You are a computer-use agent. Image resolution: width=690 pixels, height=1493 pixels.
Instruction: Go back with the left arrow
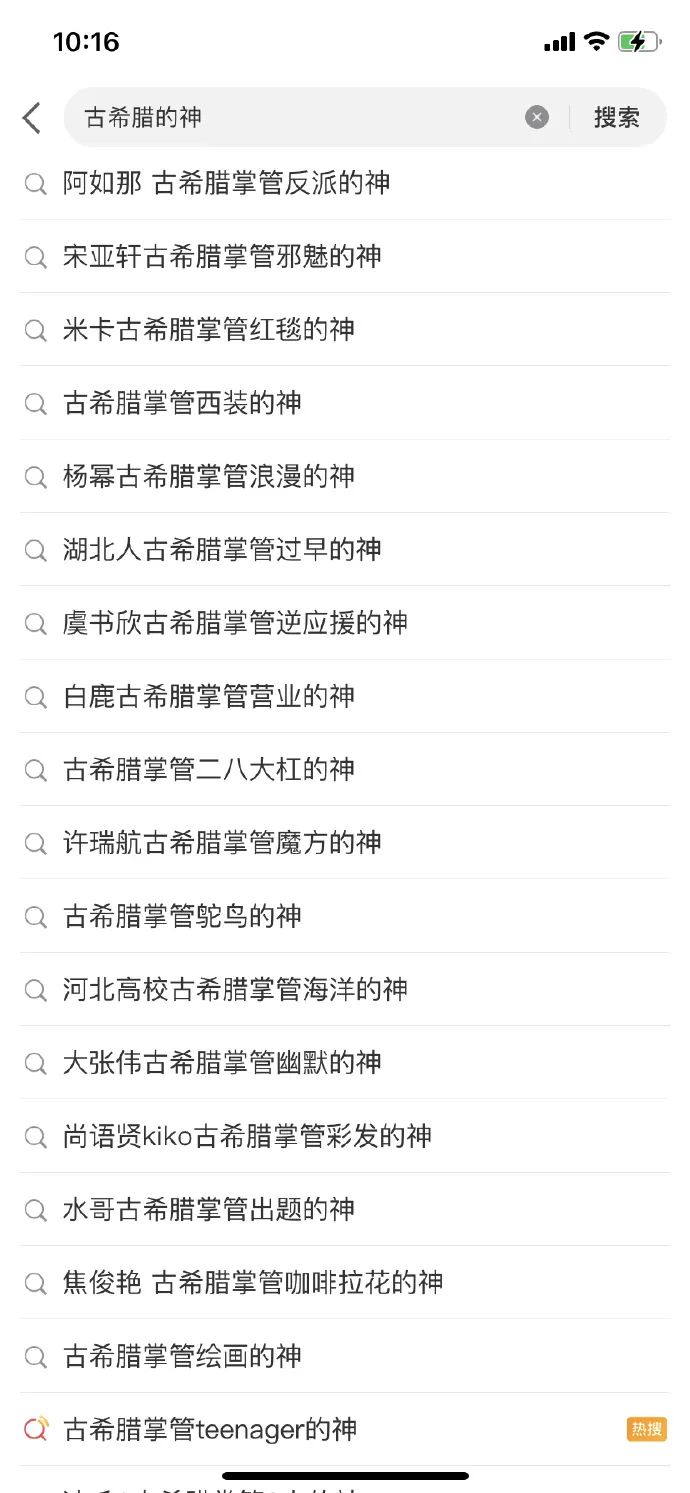32,118
